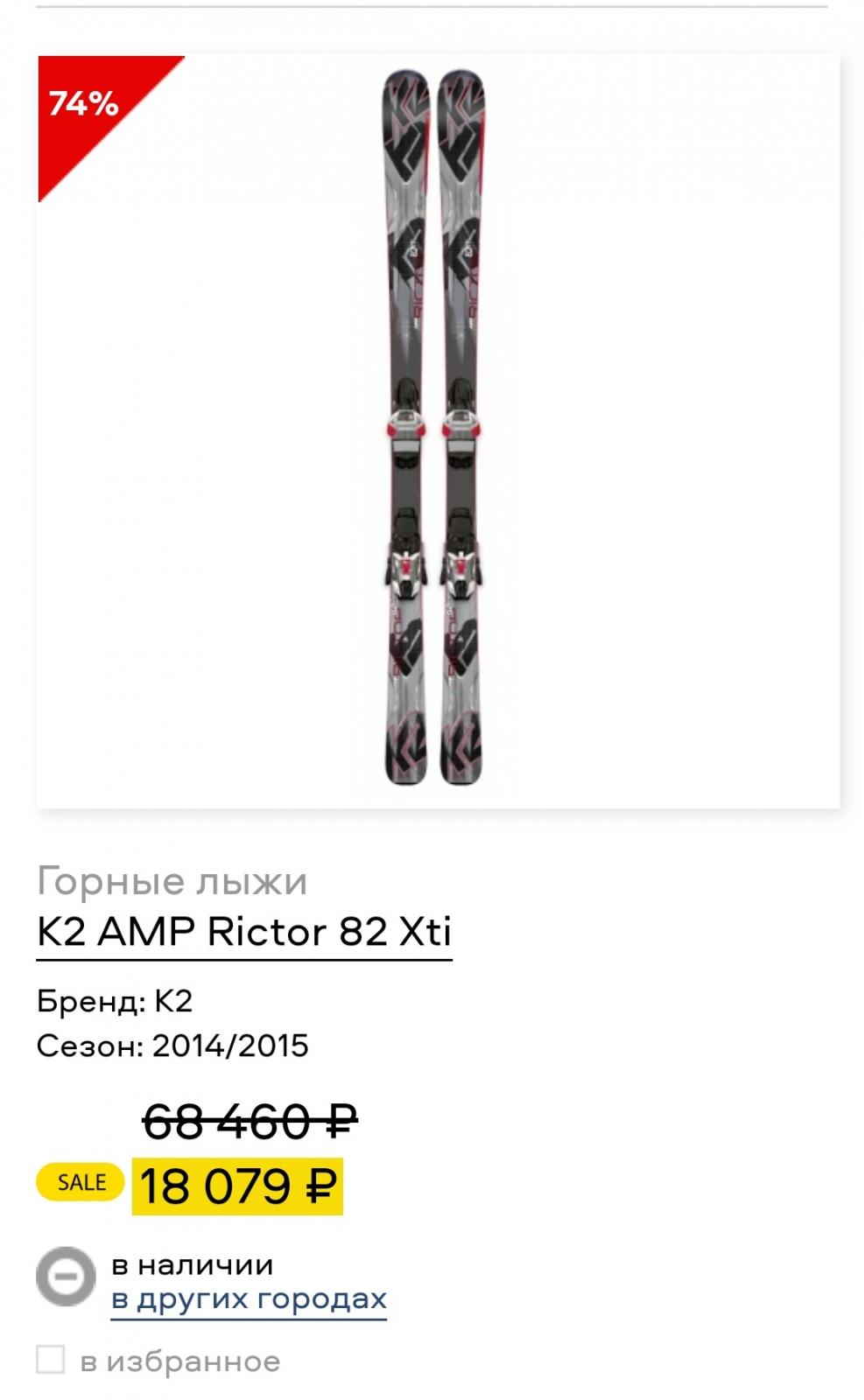Check the 'в избранное' checkbox
Screen dimensions: 864x1400
click(51, 1360)
